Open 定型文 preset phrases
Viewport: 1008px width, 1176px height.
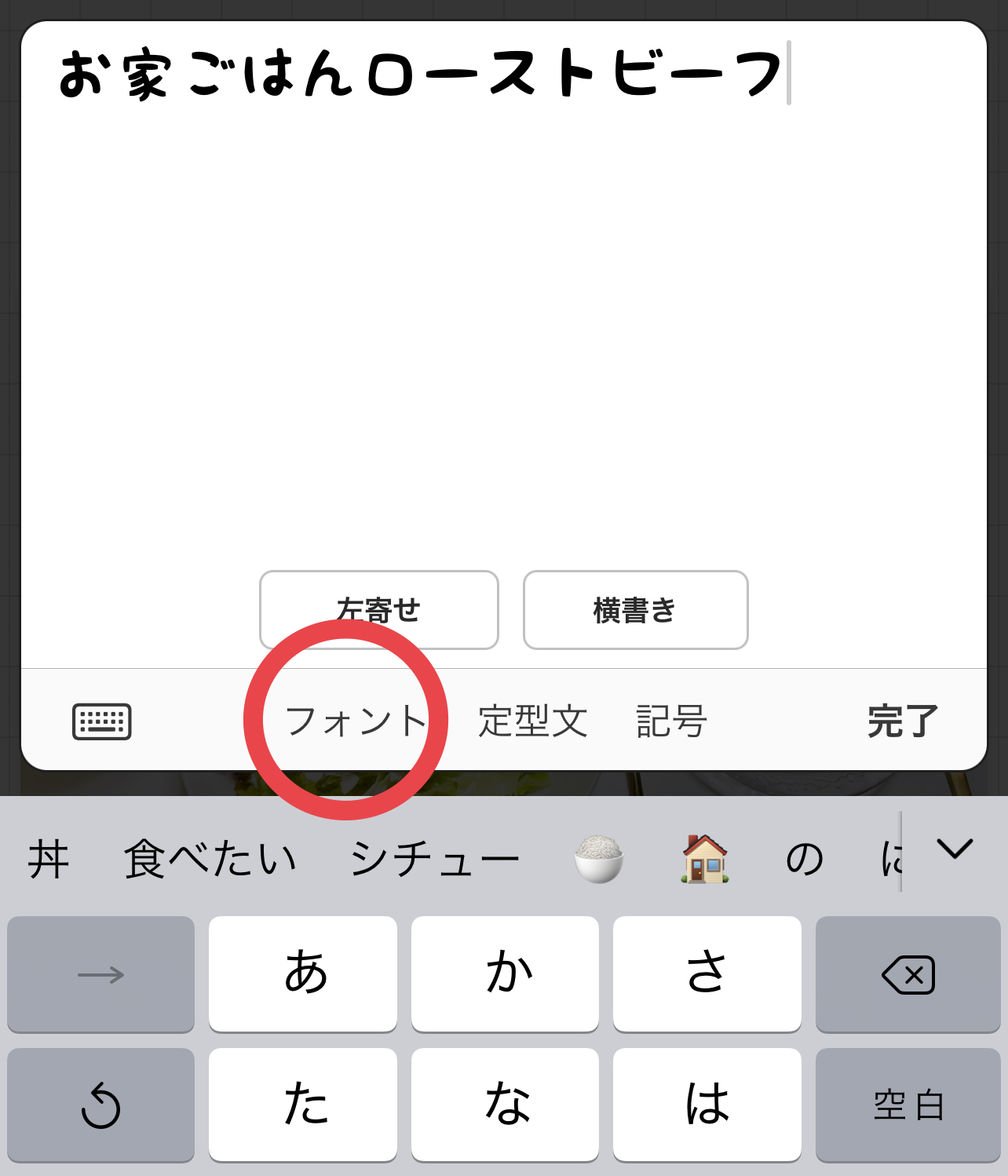click(533, 721)
